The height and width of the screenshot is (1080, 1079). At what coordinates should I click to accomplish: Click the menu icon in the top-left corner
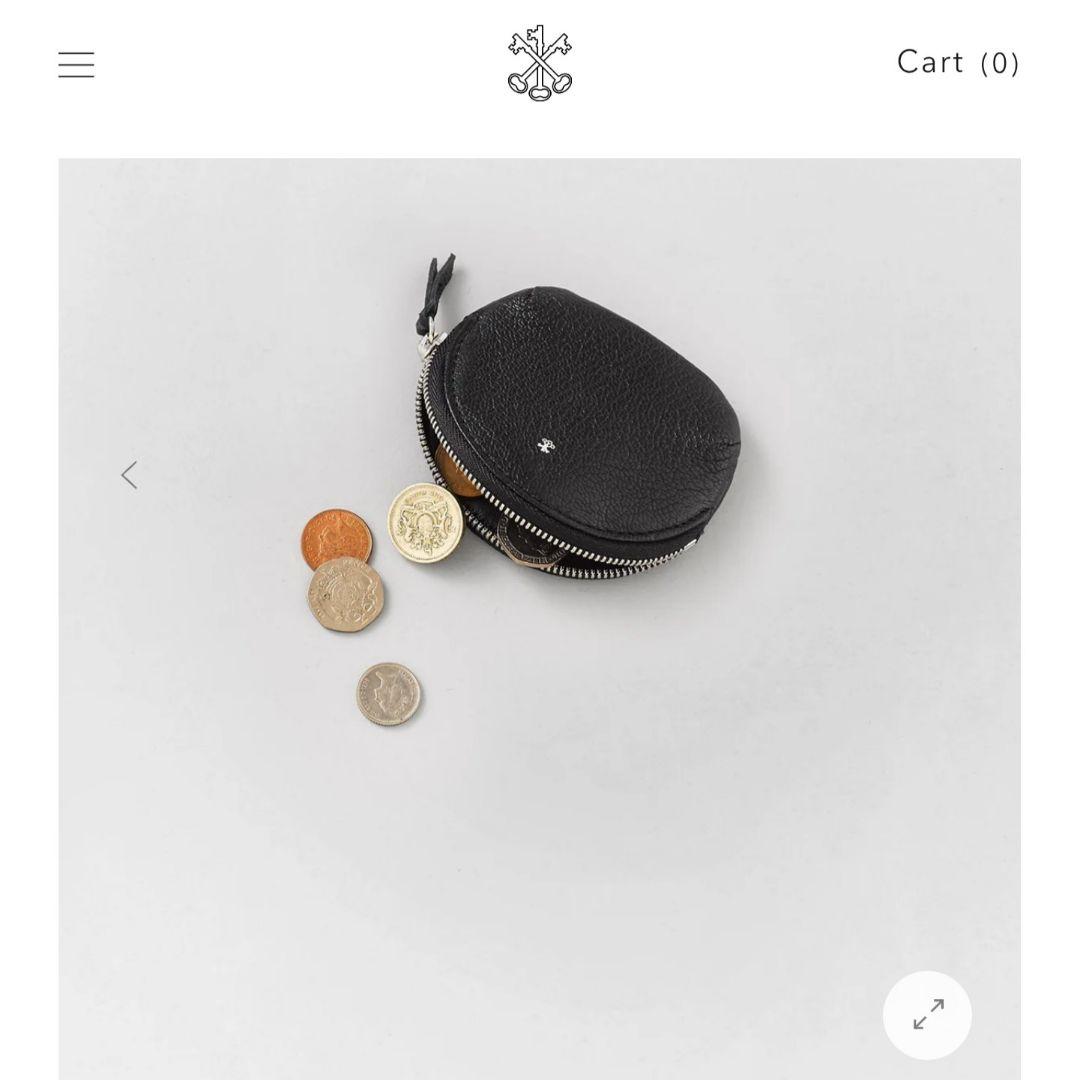pyautogui.click(x=76, y=64)
